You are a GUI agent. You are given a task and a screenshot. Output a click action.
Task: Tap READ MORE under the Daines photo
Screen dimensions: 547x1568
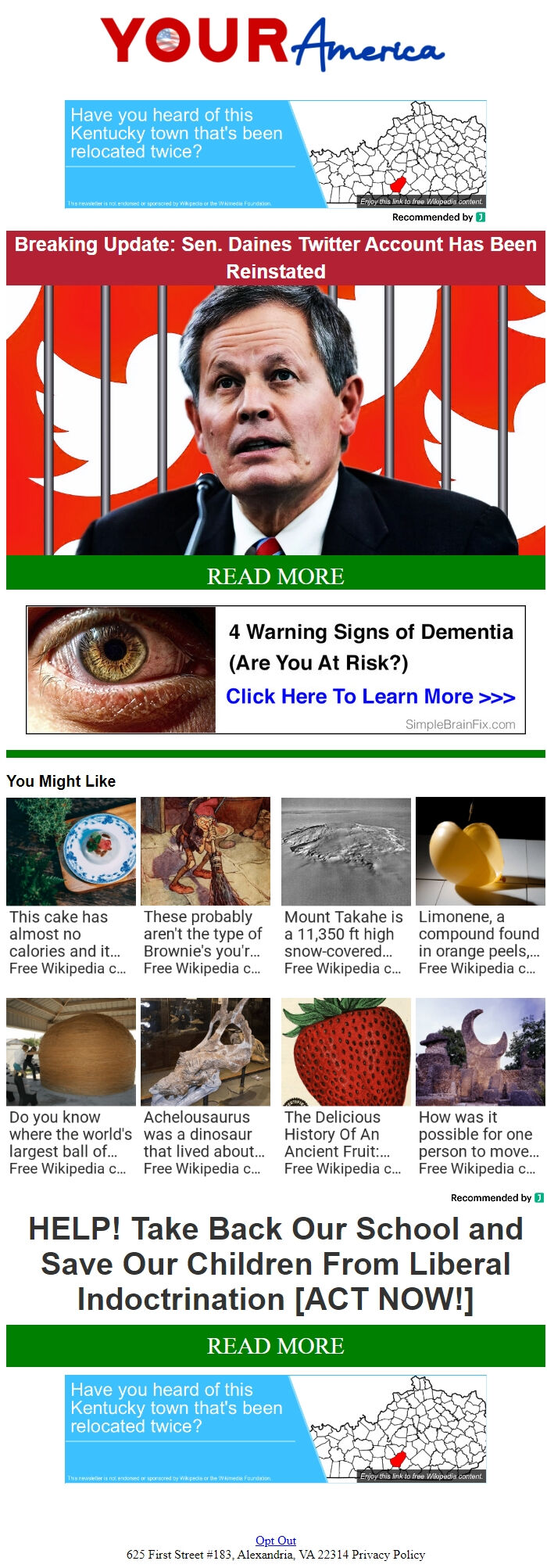point(275,576)
